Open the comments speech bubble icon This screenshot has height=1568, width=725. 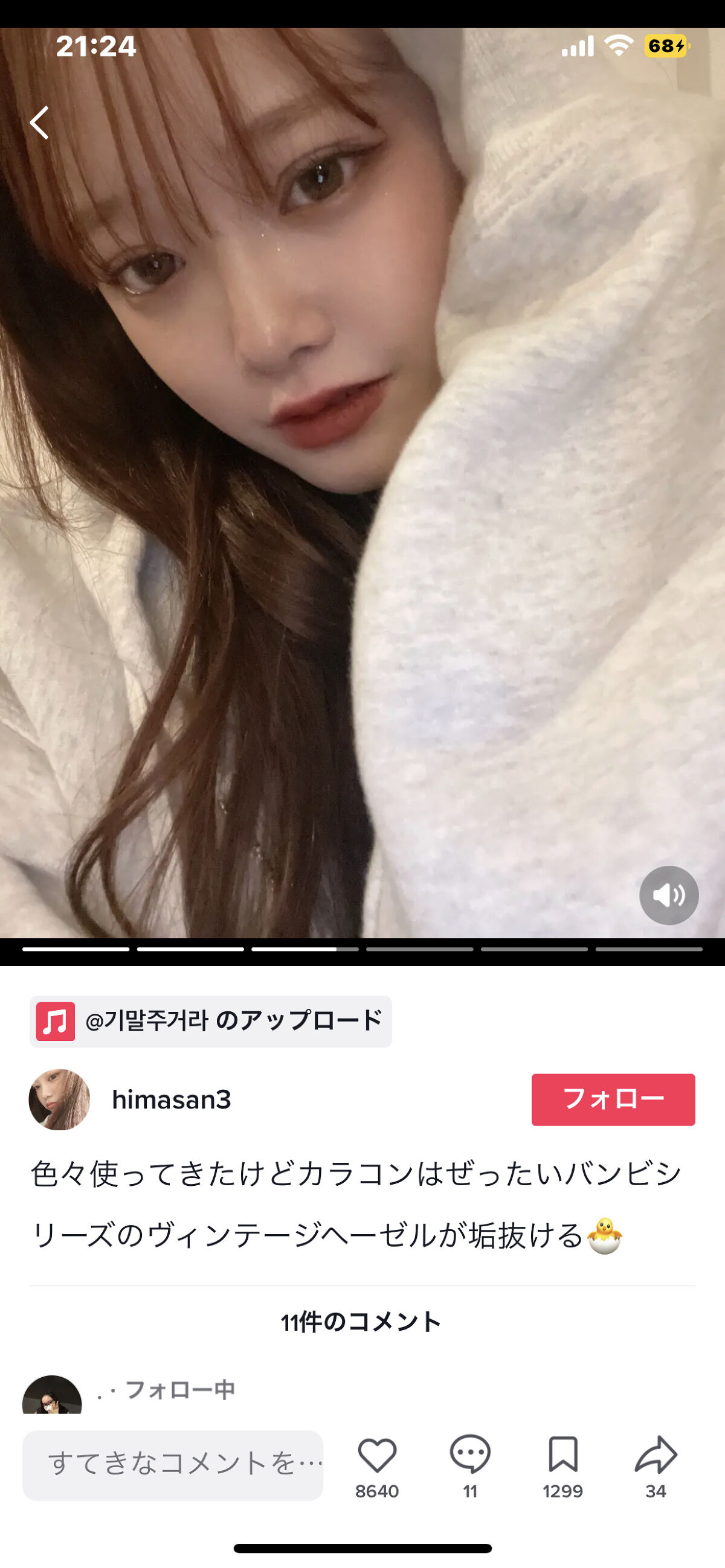tap(469, 1454)
